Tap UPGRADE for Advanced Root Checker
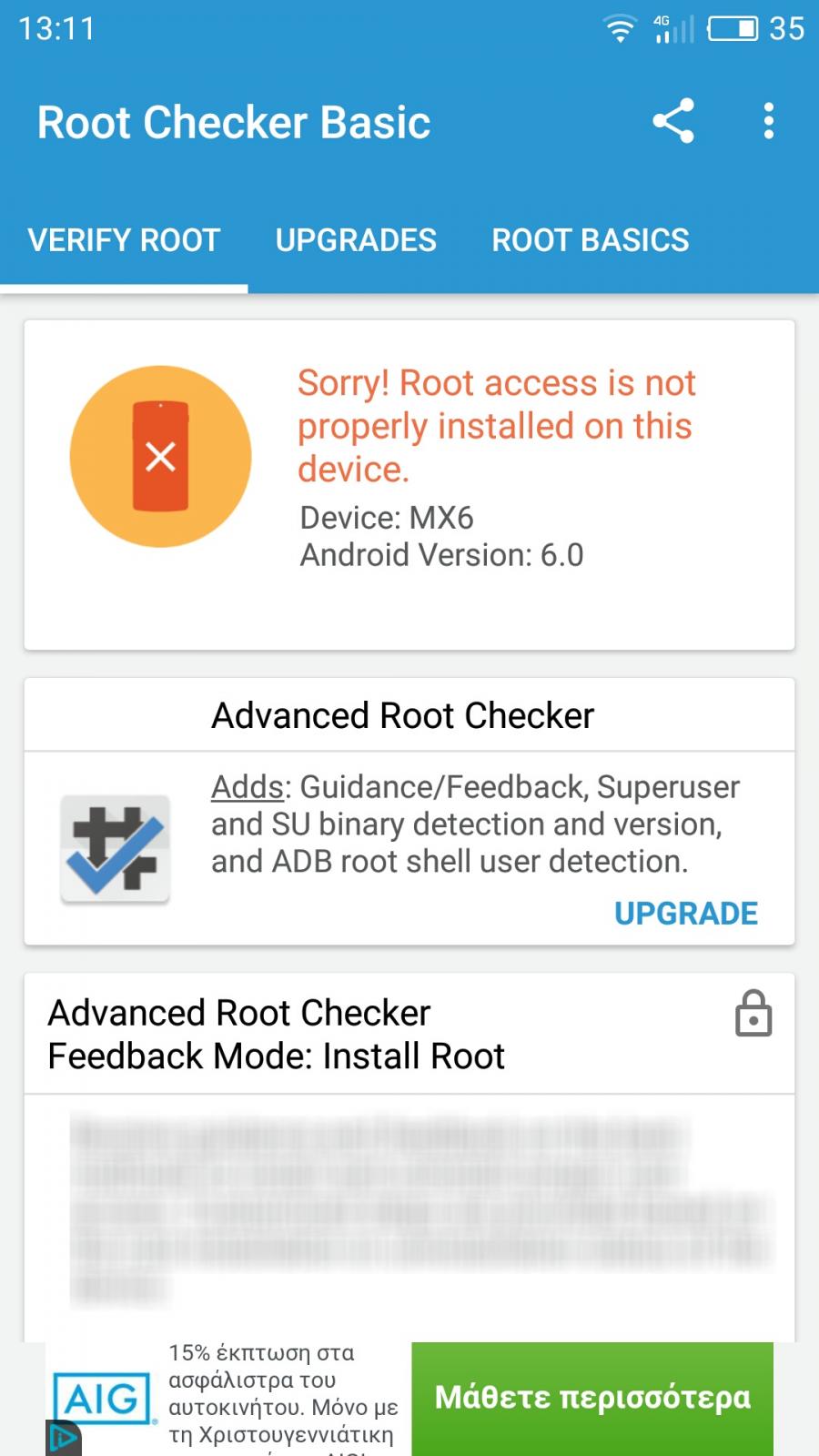The height and width of the screenshot is (1456, 819). click(x=686, y=914)
